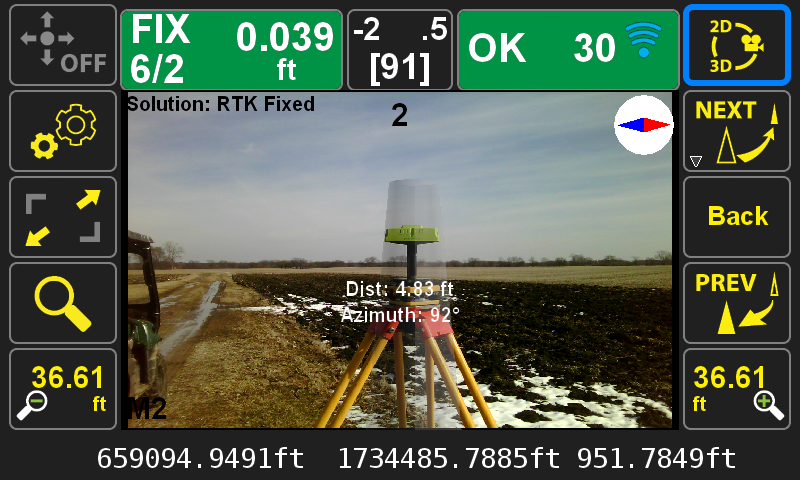Image resolution: width=800 pixels, height=480 pixels.
Task: Open the settings gears
Action: [x=63, y=131]
